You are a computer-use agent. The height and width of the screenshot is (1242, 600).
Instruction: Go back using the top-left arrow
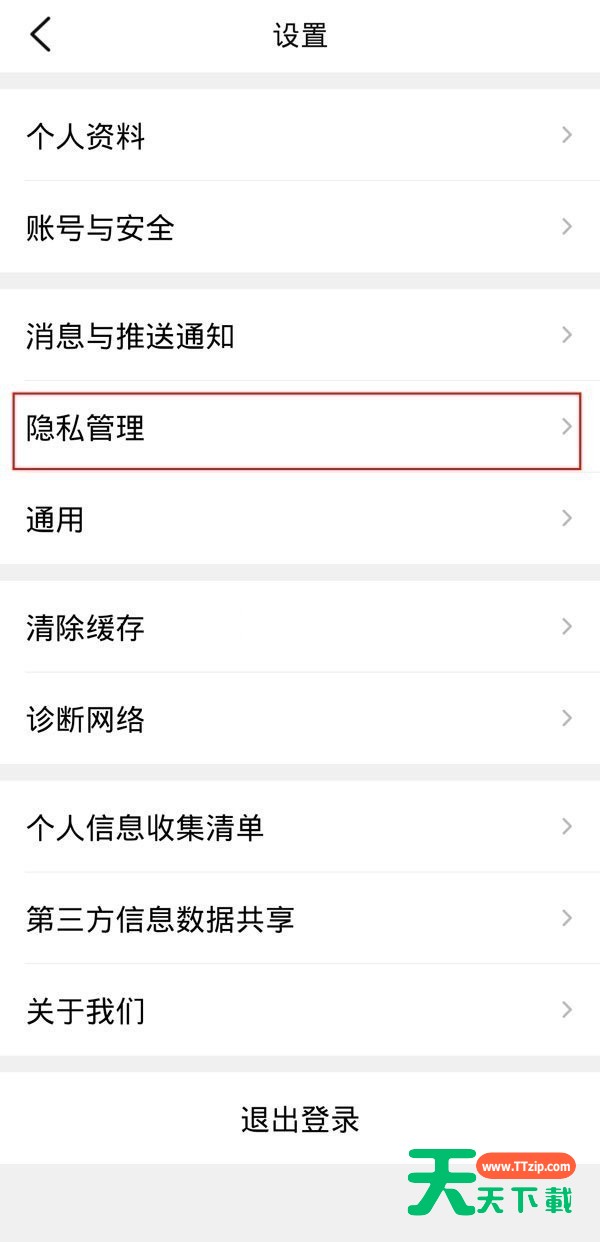(x=40, y=36)
